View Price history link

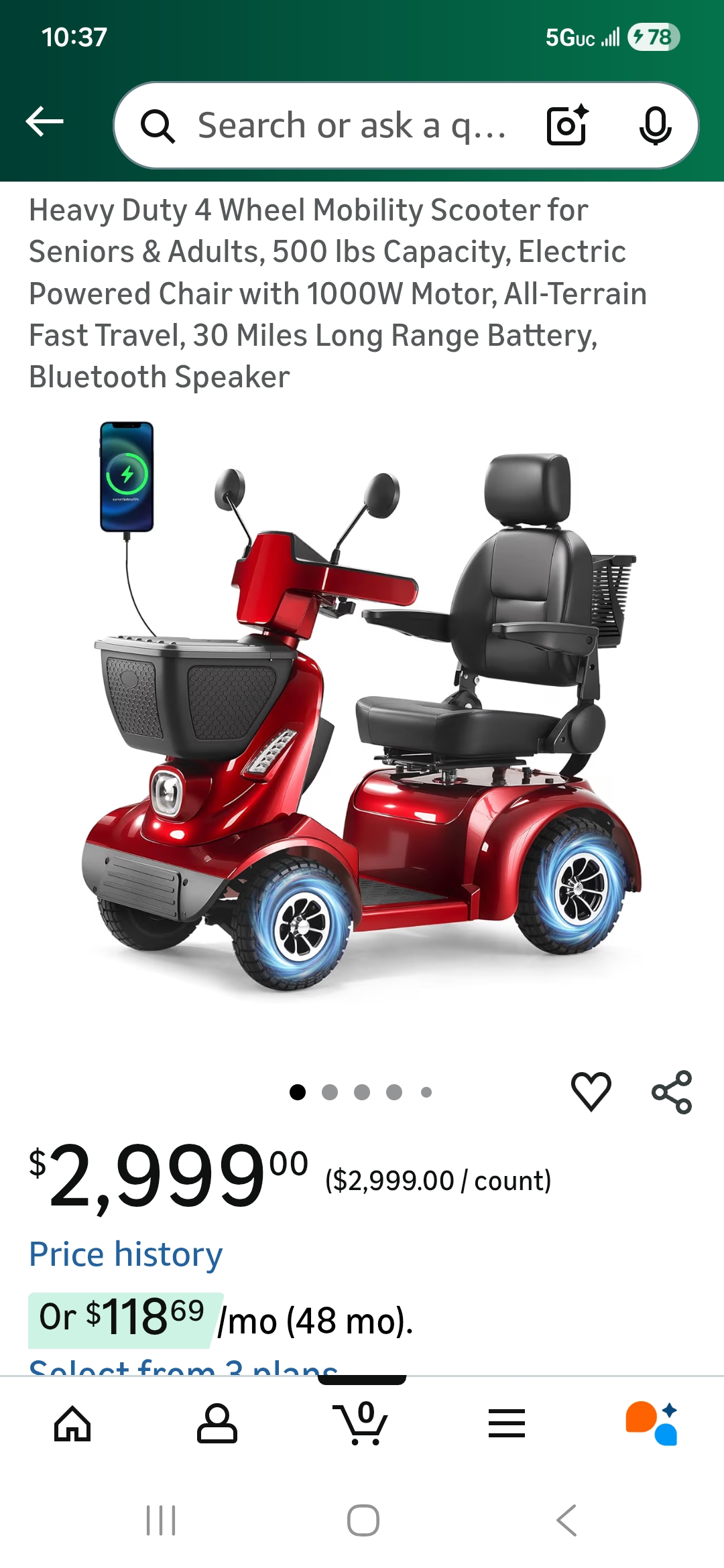[x=125, y=1254]
